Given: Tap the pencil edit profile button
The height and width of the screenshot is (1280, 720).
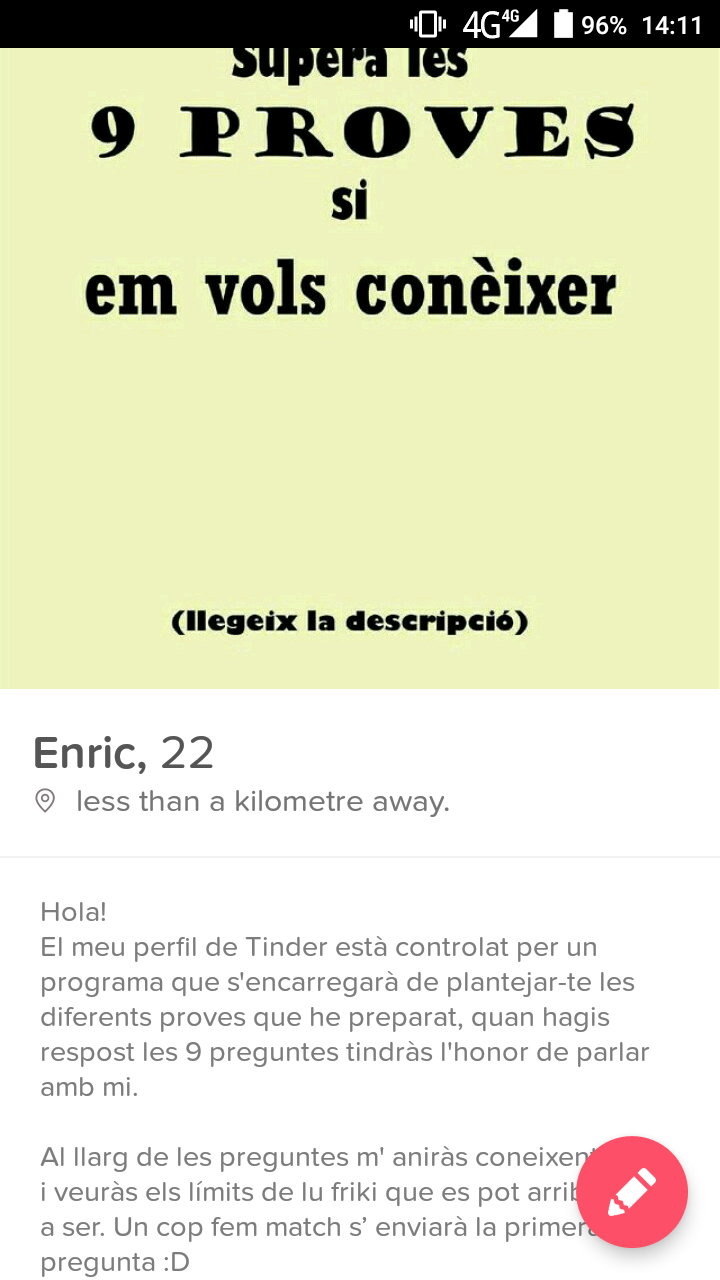Looking at the screenshot, I should pos(632,1192).
